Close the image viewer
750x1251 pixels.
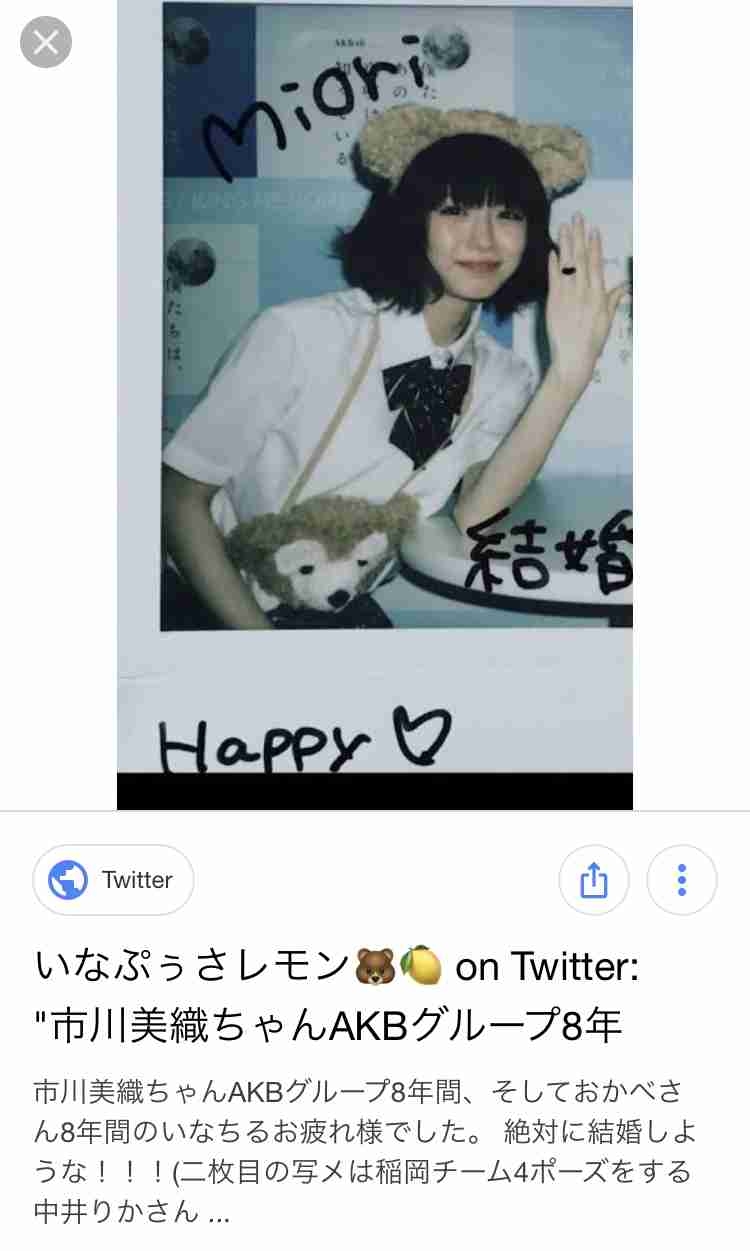(x=46, y=43)
